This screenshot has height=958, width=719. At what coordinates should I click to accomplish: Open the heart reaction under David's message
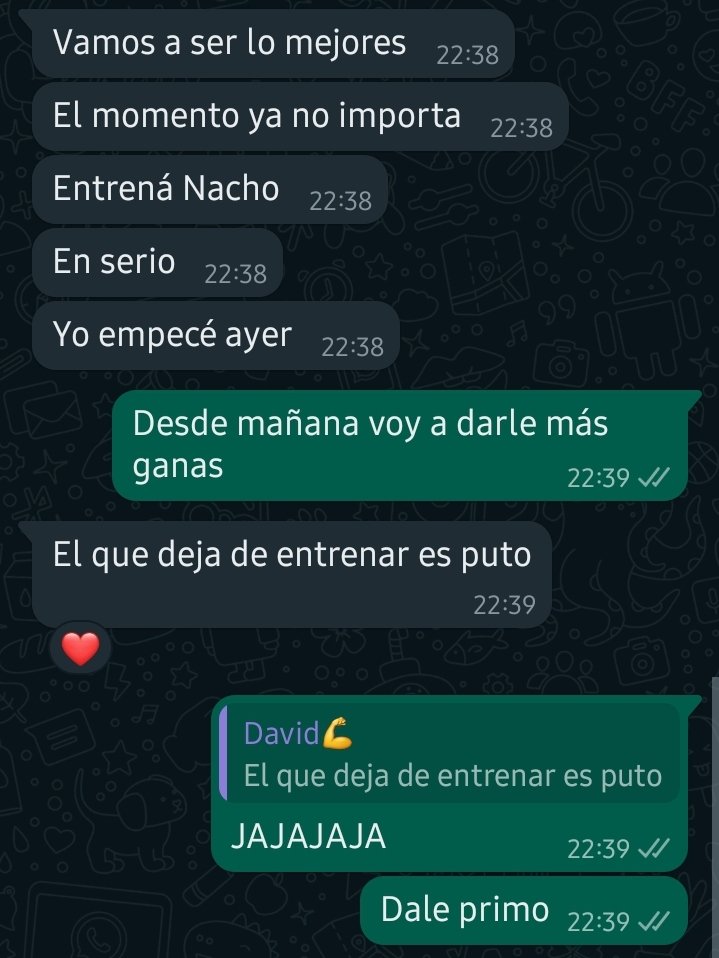click(81, 648)
